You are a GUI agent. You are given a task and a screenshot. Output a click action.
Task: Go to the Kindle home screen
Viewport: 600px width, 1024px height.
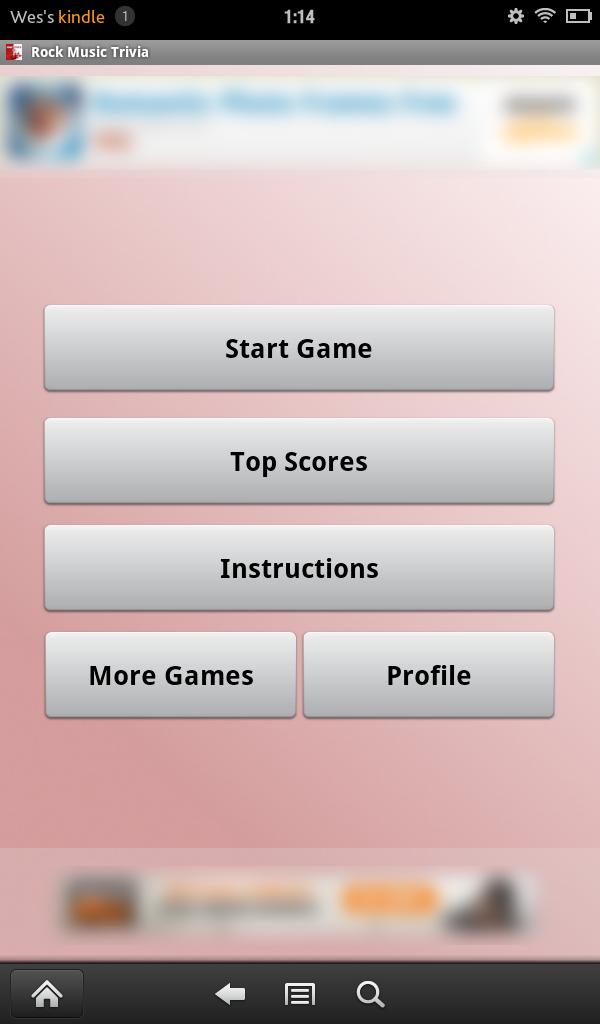tap(47, 994)
